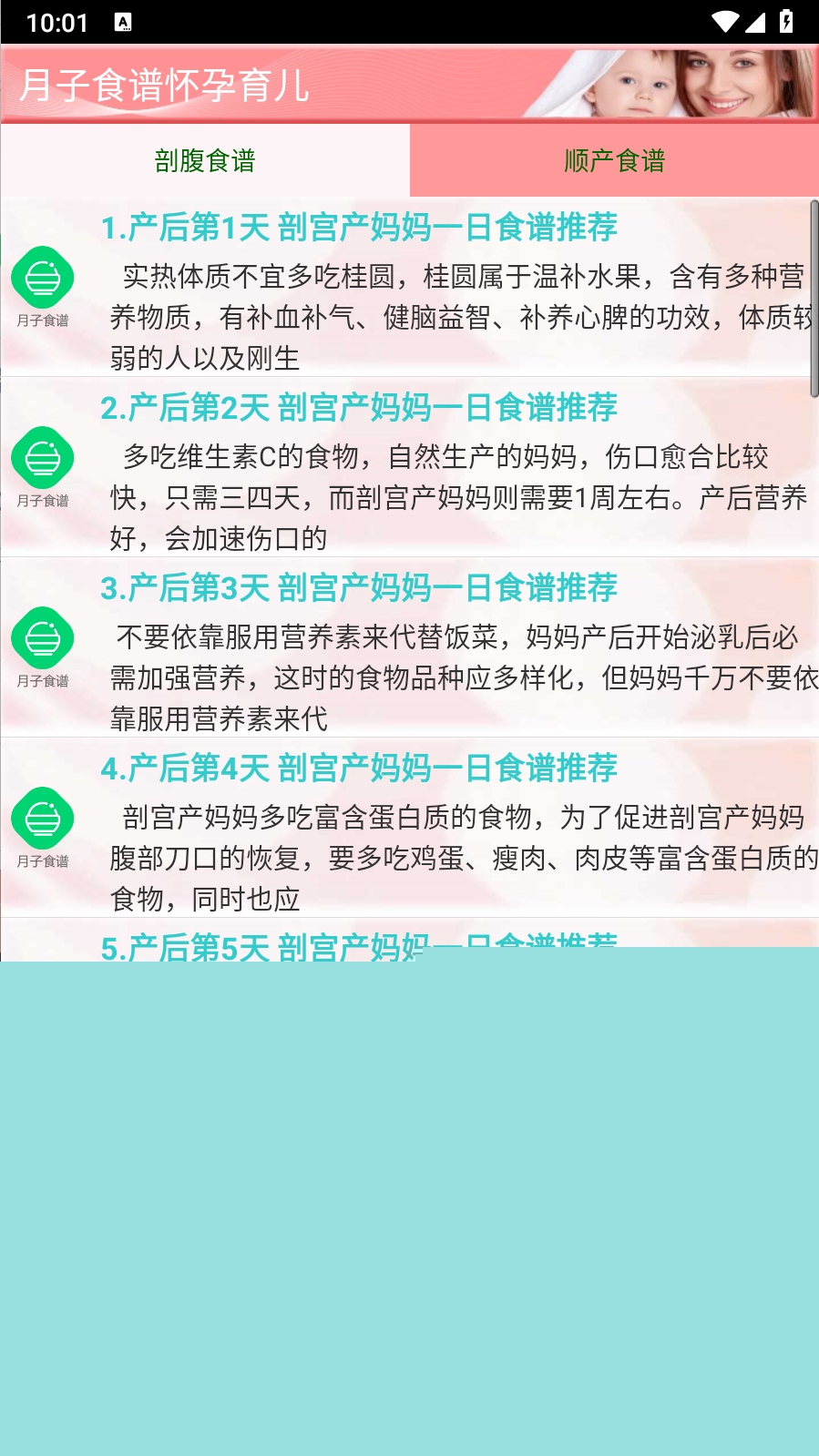
Task: Open 产后第1天 剖宫产妈妈一日食谱推荐
Action: (x=359, y=228)
